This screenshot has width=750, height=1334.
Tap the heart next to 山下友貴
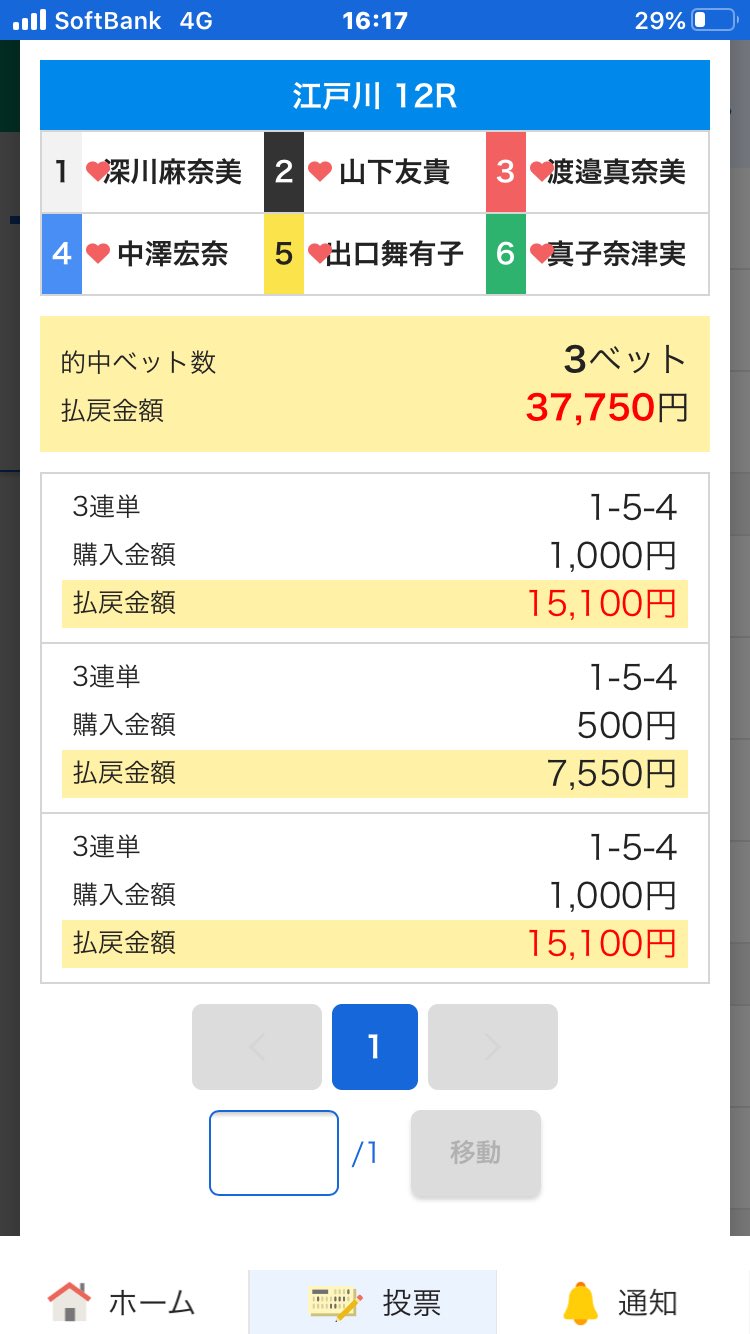320,172
